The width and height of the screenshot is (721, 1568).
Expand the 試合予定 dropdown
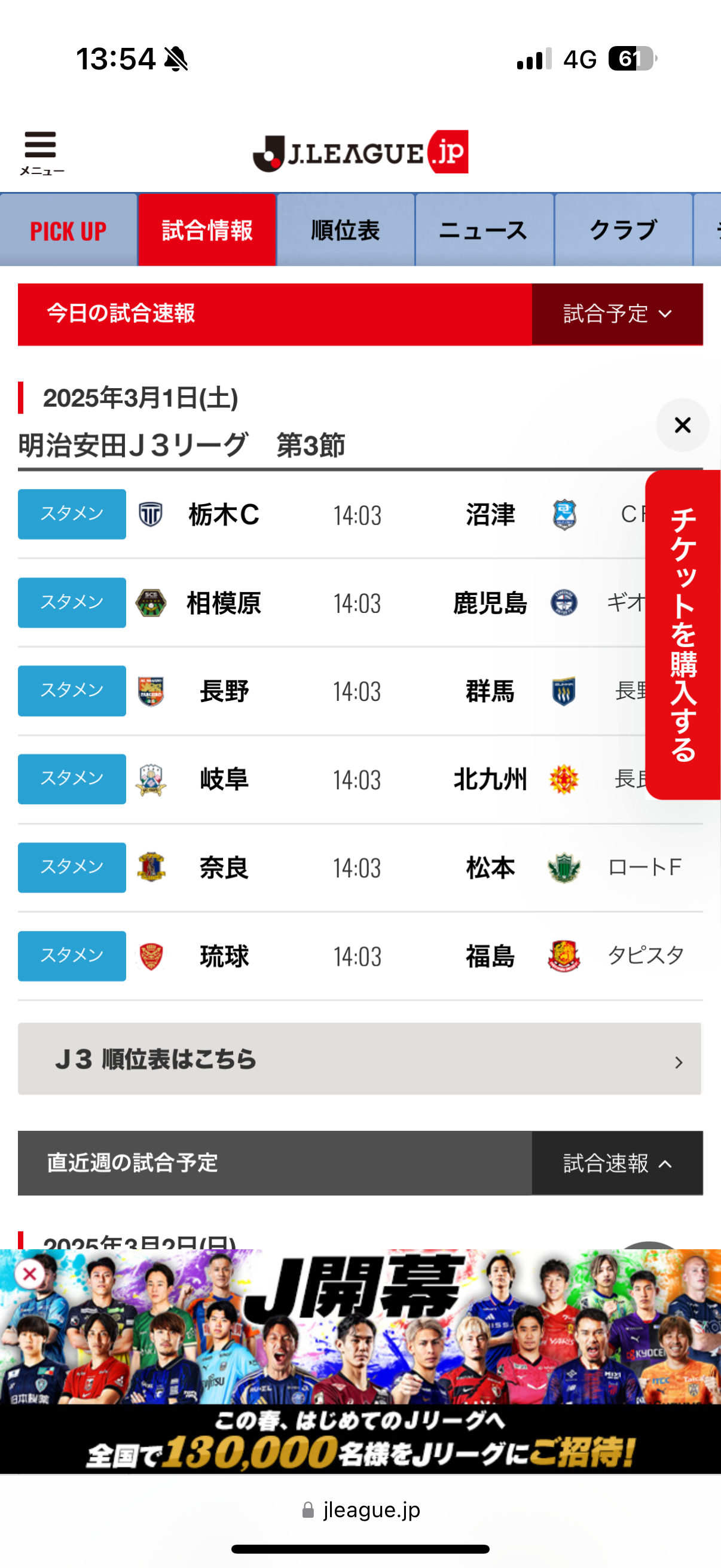(617, 314)
